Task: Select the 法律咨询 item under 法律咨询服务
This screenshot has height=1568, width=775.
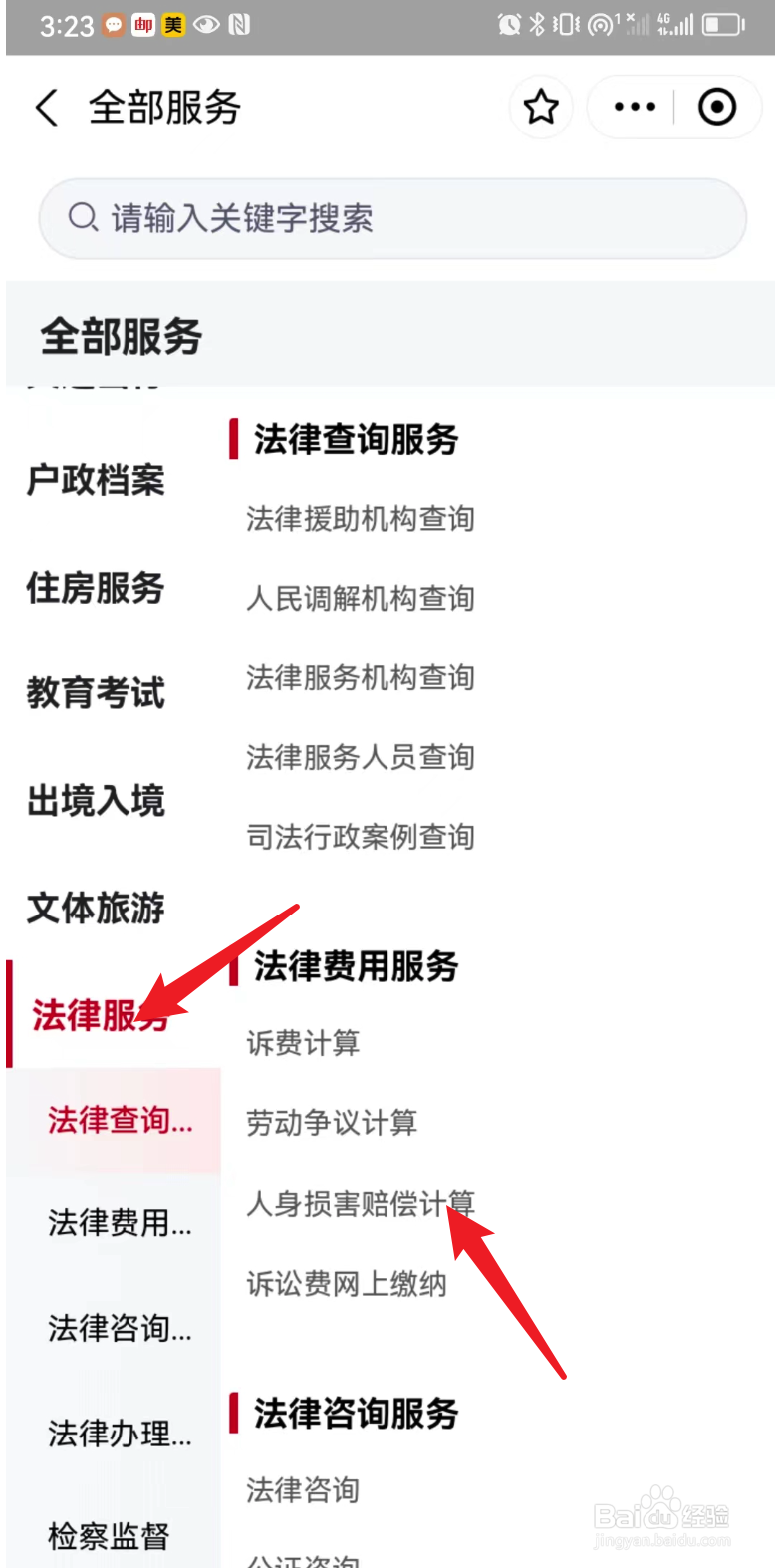Action: pyautogui.click(x=302, y=1490)
